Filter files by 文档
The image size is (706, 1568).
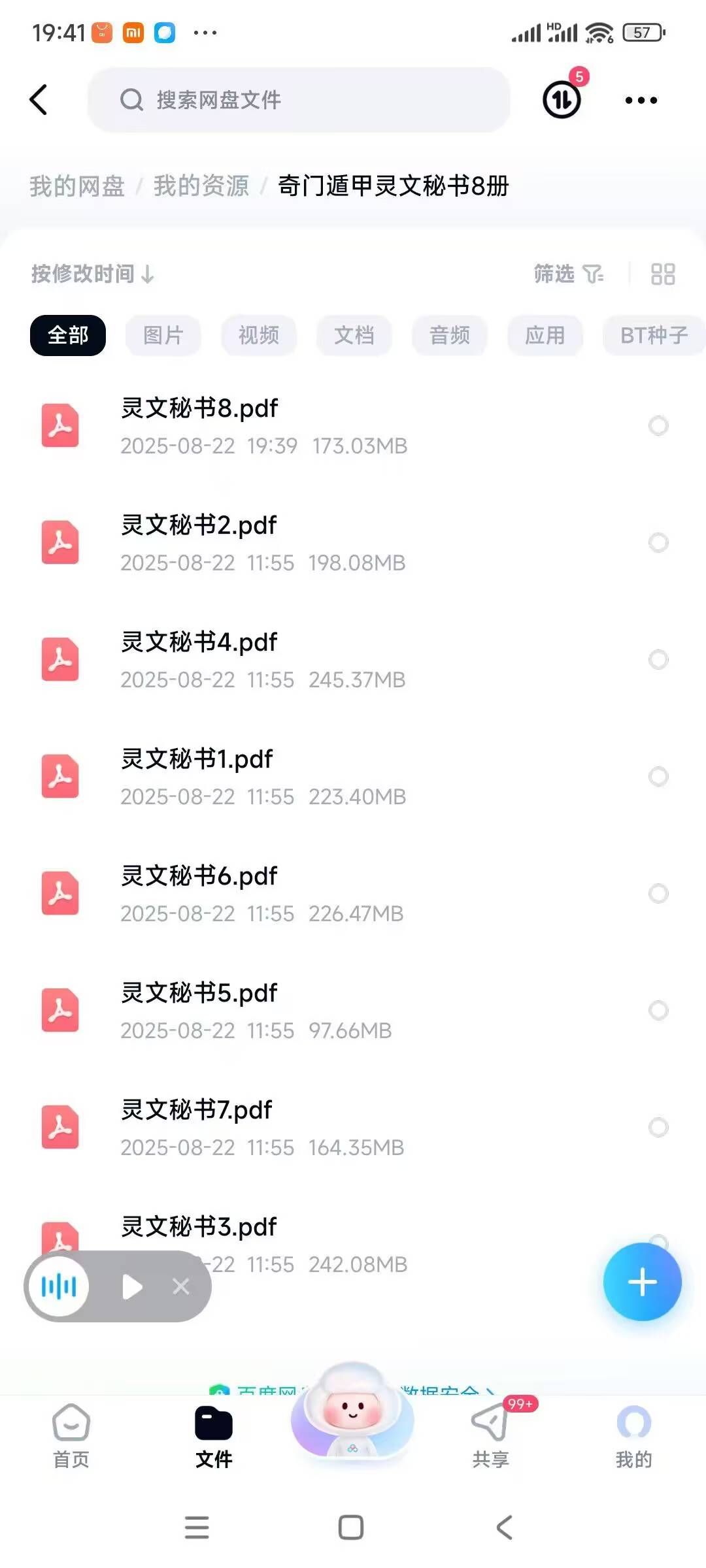tap(354, 335)
